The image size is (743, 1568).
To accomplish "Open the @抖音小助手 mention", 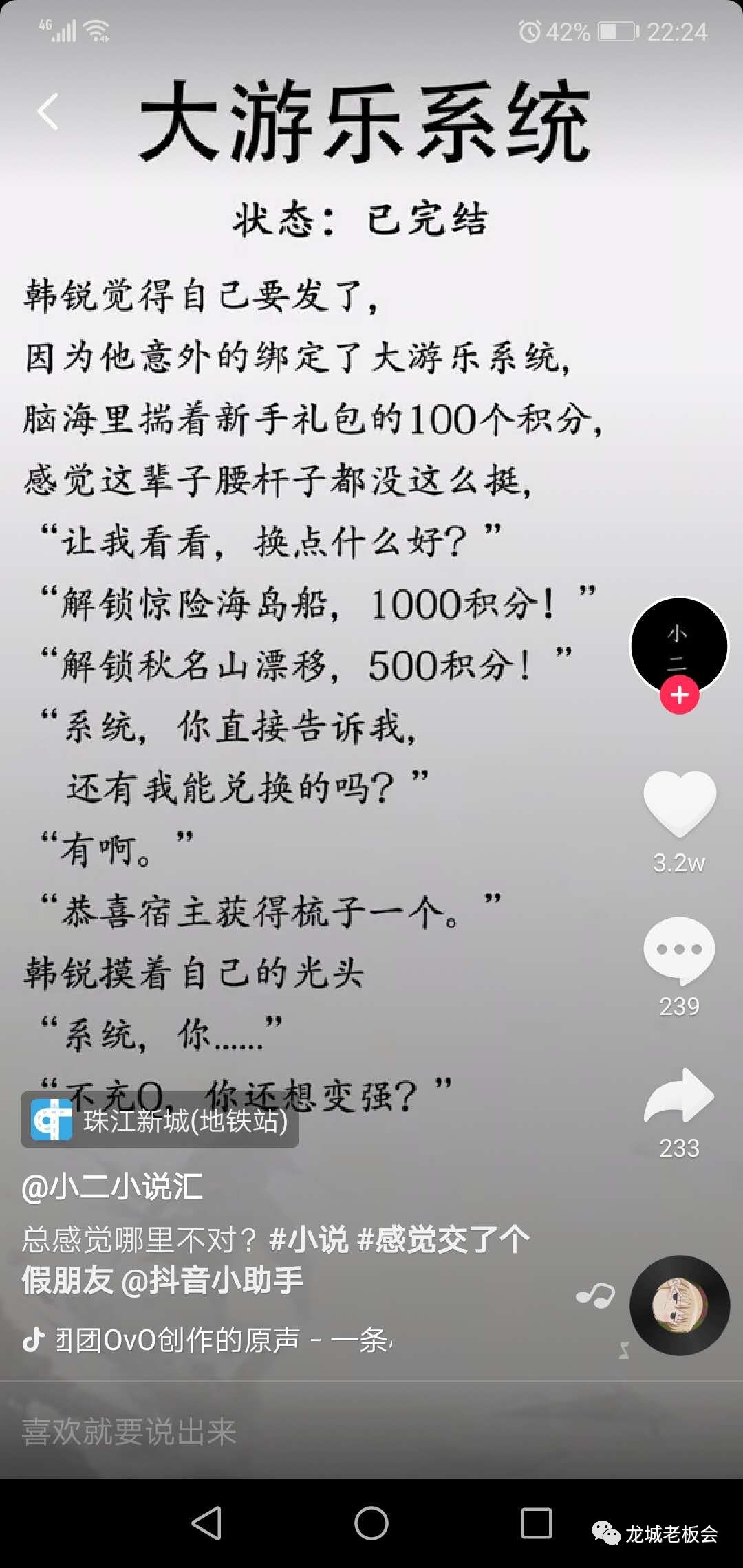I will coord(212,1281).
